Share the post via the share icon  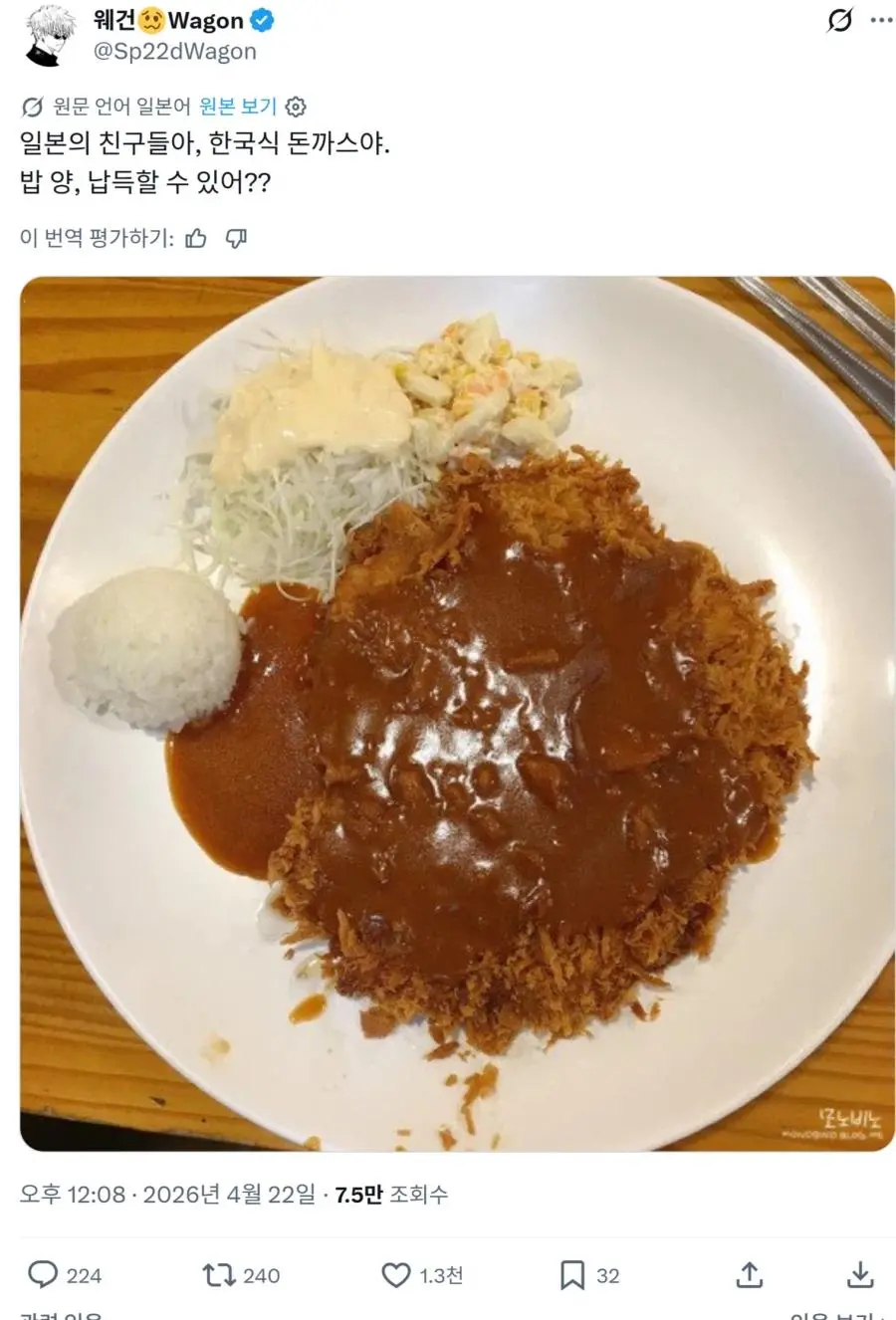(751, 1275)
